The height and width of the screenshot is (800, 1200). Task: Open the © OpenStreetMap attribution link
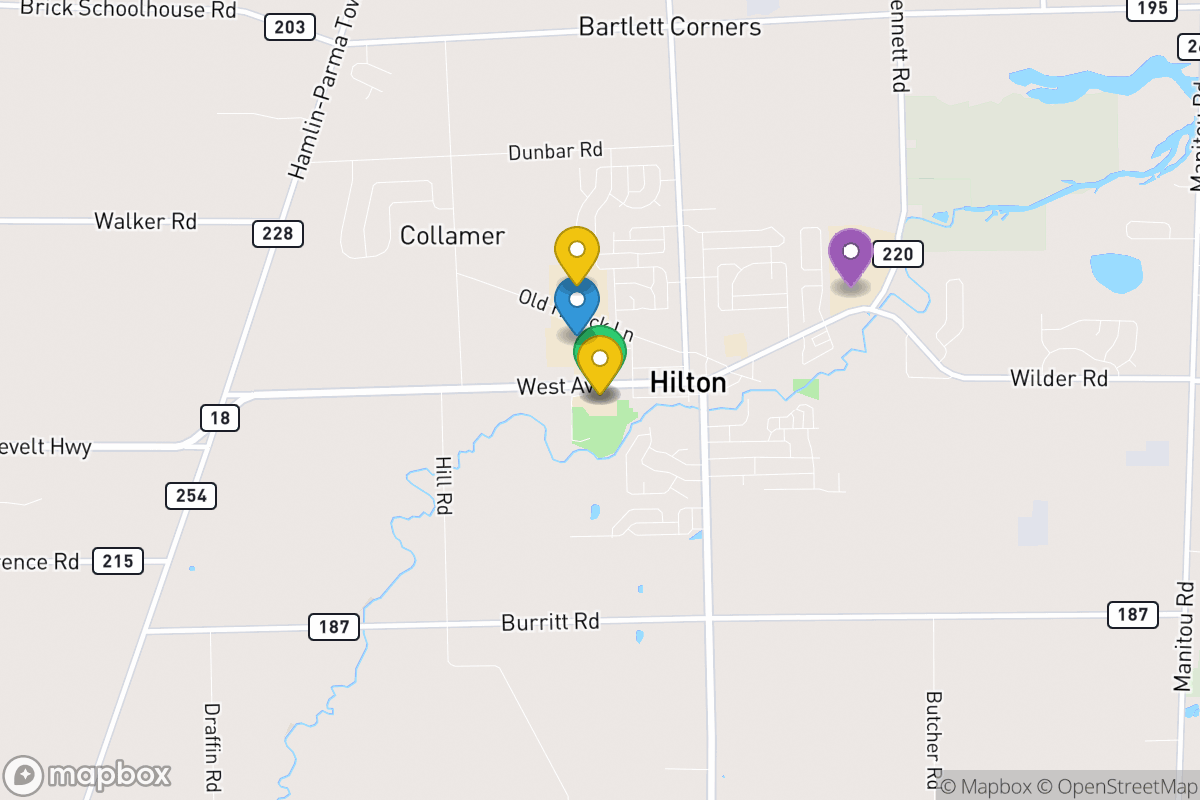coord(1117,786)
